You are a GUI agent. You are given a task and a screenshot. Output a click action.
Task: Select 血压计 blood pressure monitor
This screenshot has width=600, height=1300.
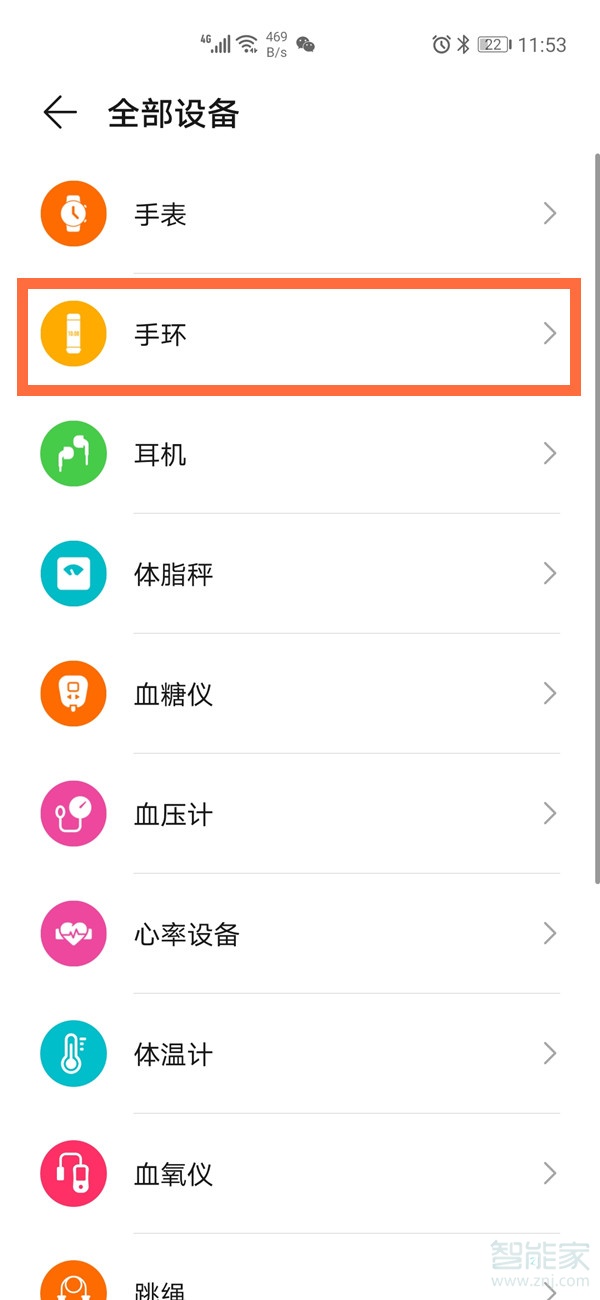300,814
